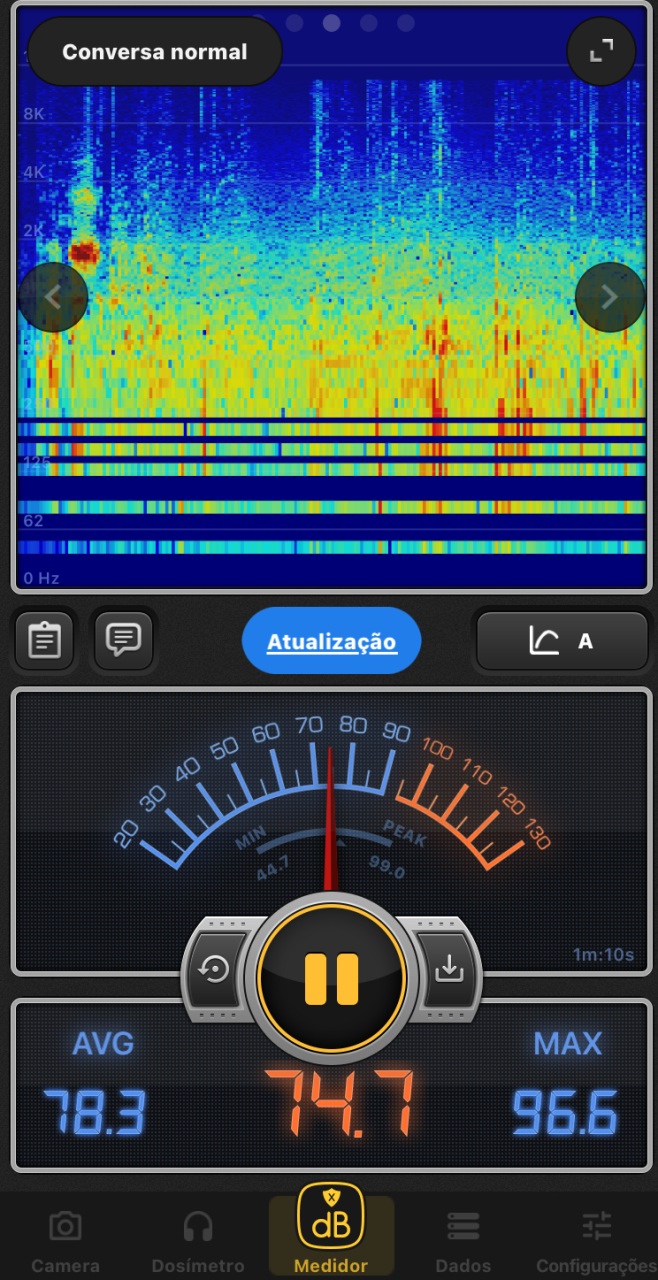Screen dimensions: 658x1280
Task: Go to the previous chart view
Action: [x=53, y=296]
